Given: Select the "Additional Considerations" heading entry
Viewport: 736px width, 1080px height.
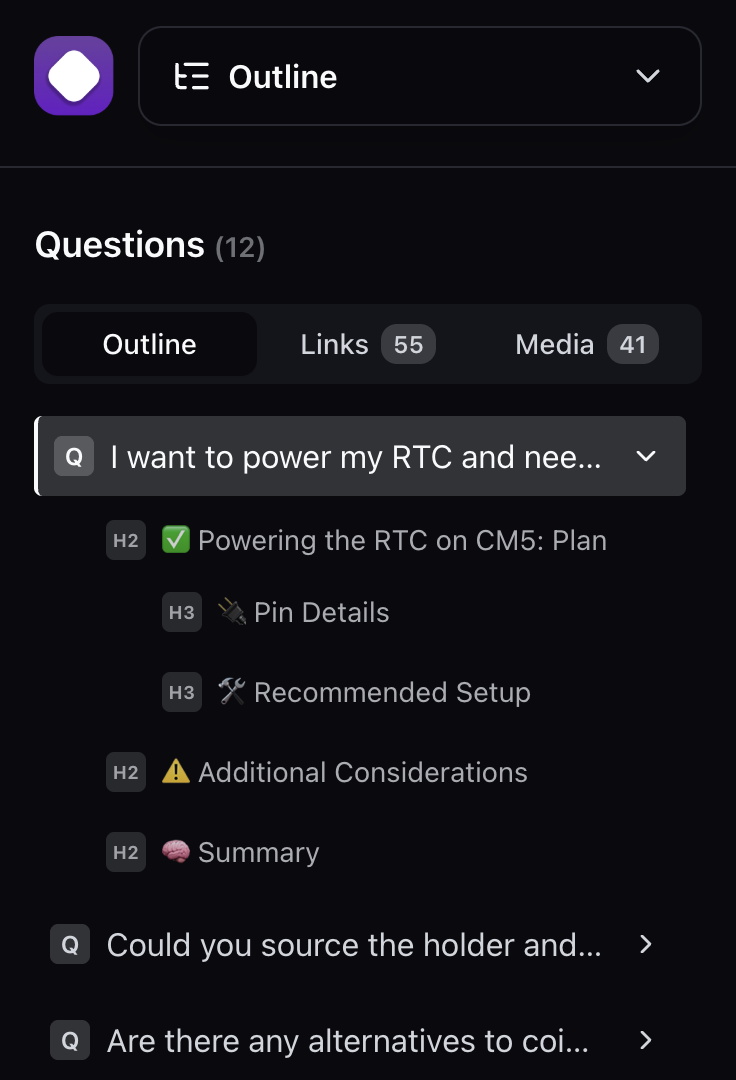Looking at the screenshot, I should [x=363, y=772].
